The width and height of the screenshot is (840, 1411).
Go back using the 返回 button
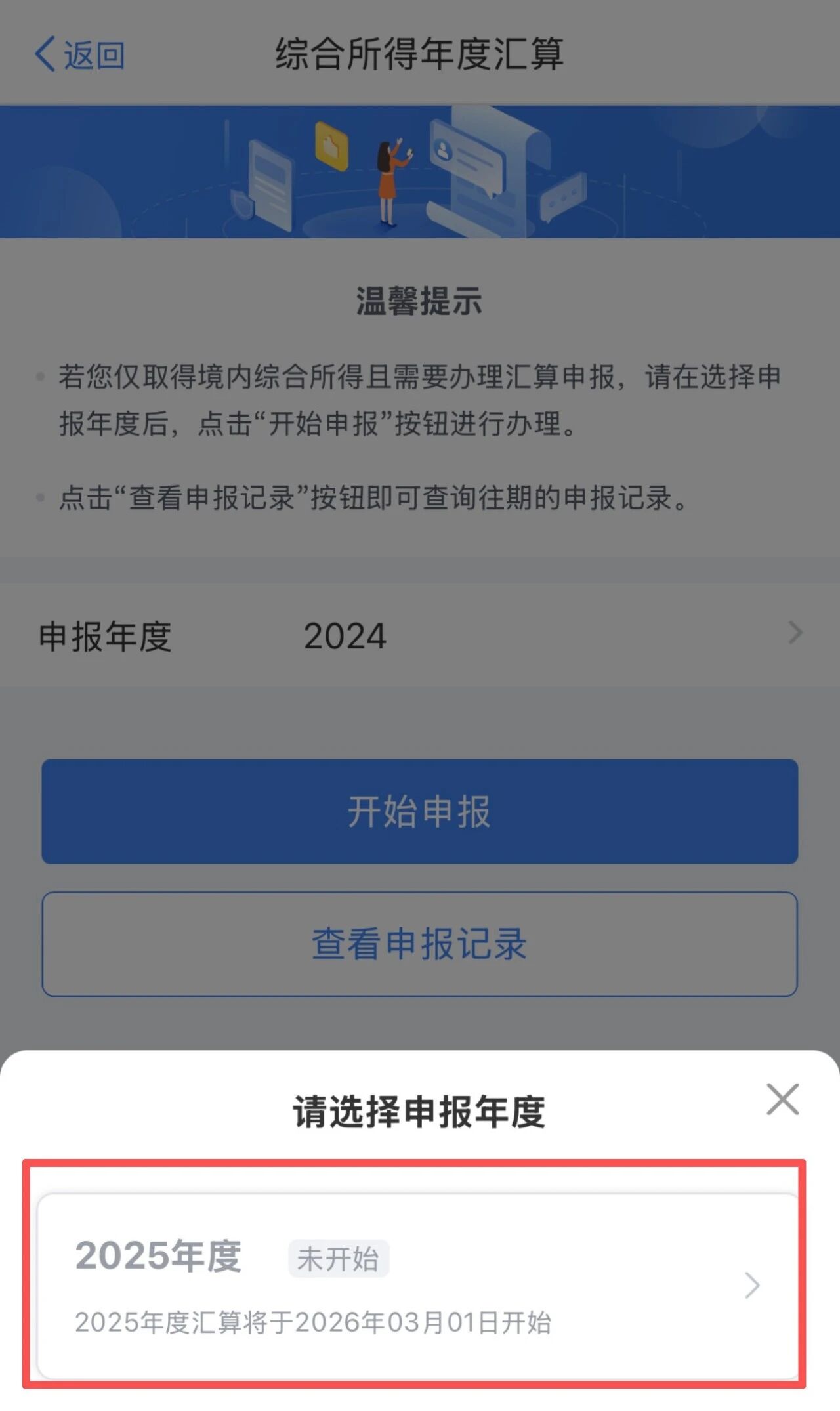pyautogui.click(x=79, y=54)
